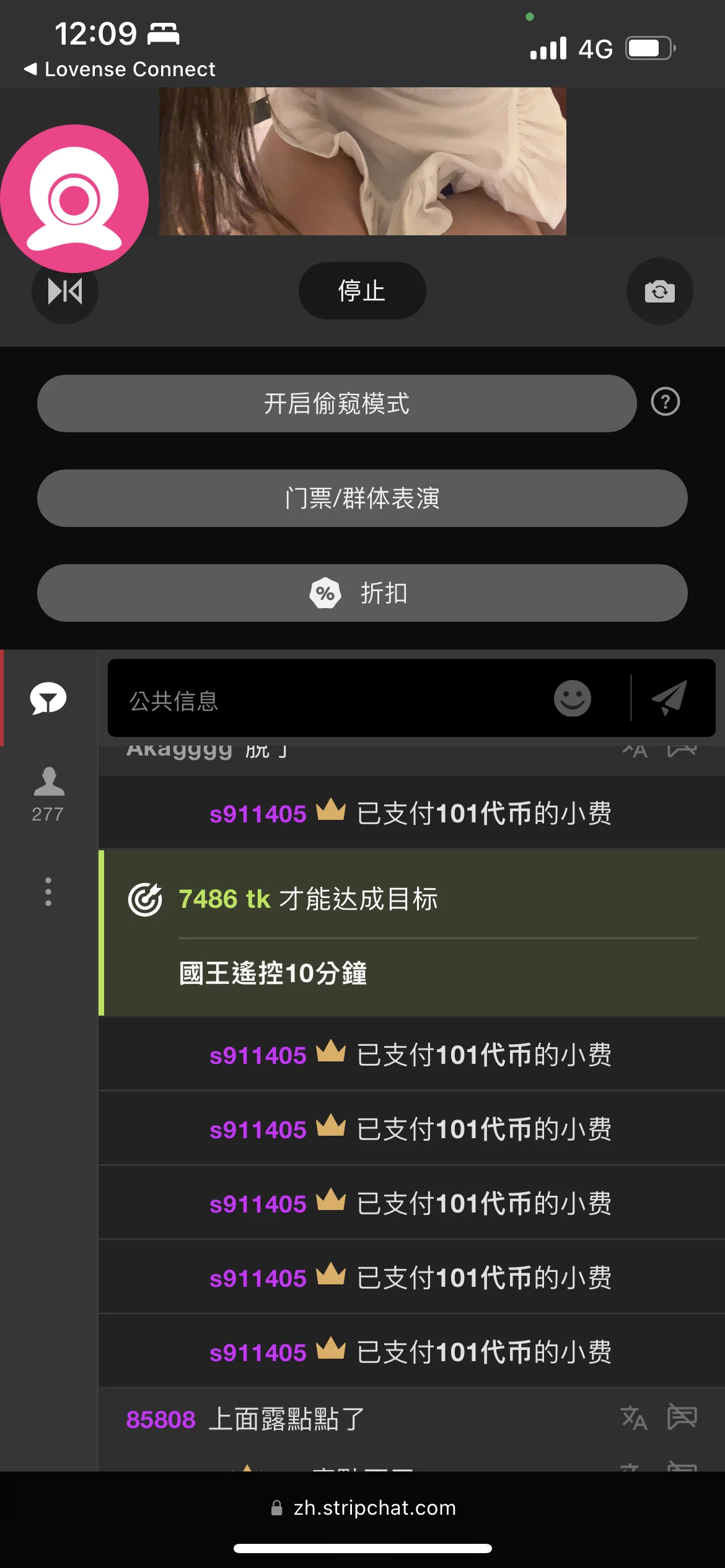Enable 开启偷窥模式 spy mode
Image resolution: width=725 pixels, height=1568 pixels.
click(x=336, y=403)
